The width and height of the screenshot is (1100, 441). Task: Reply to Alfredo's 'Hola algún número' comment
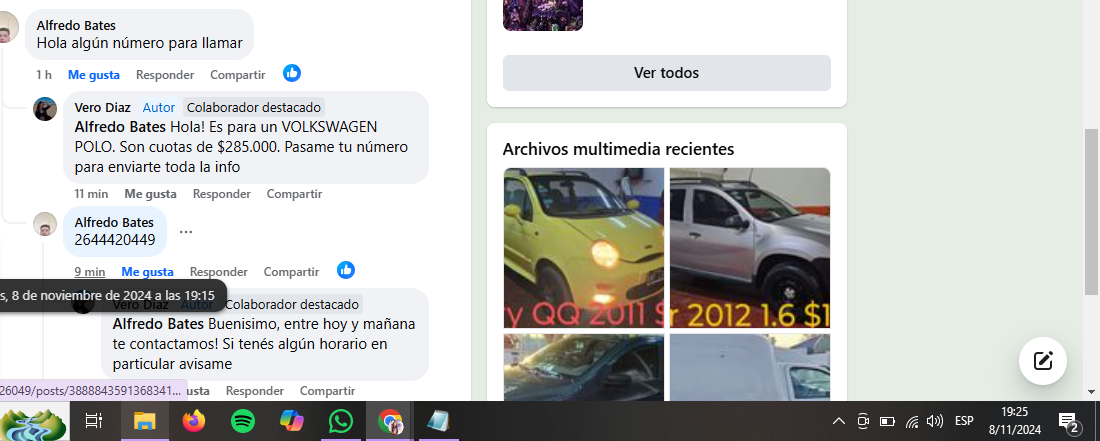[165, 75]
